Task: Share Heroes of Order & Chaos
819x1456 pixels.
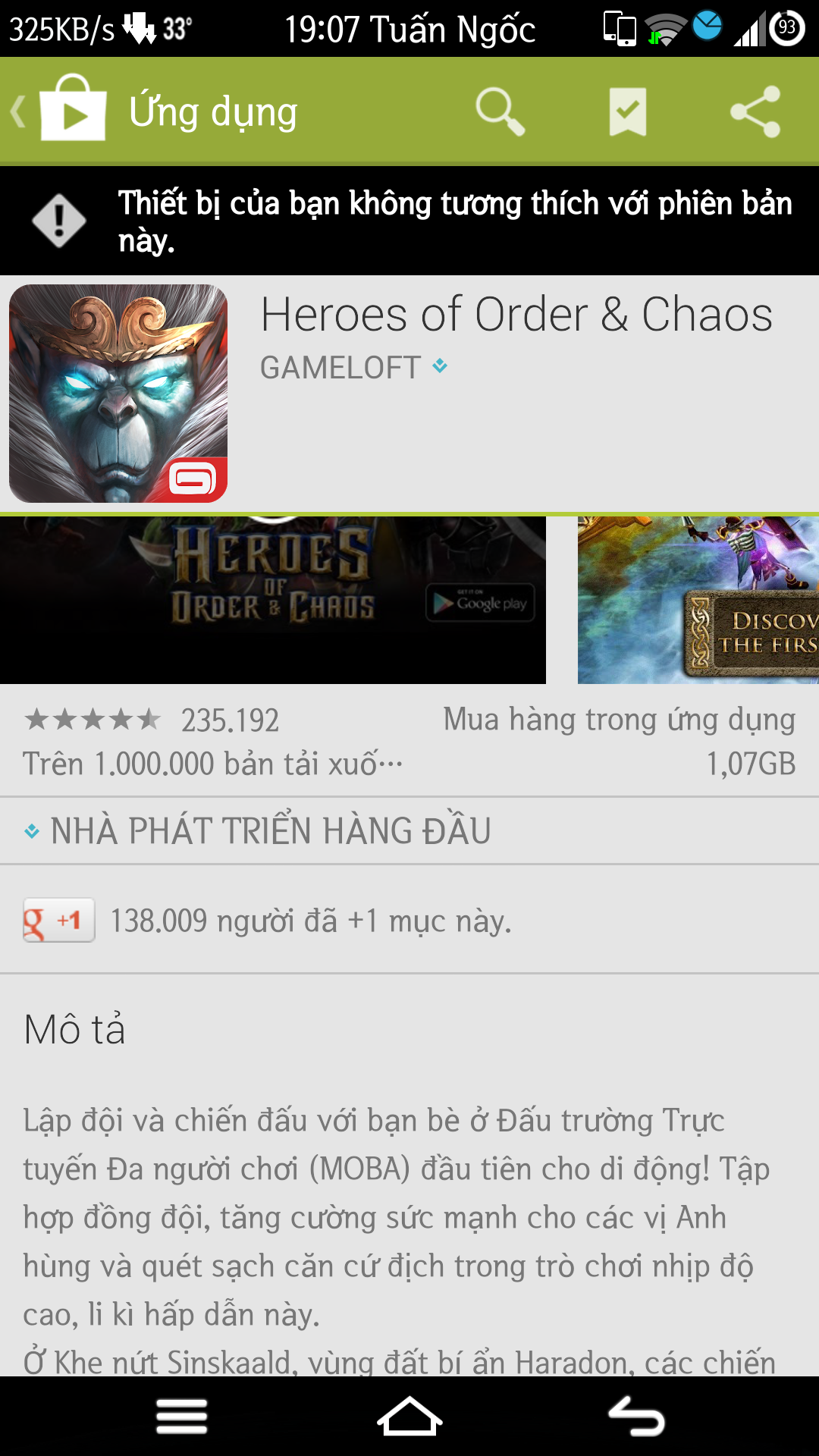Action: click(x=755, y=111)
